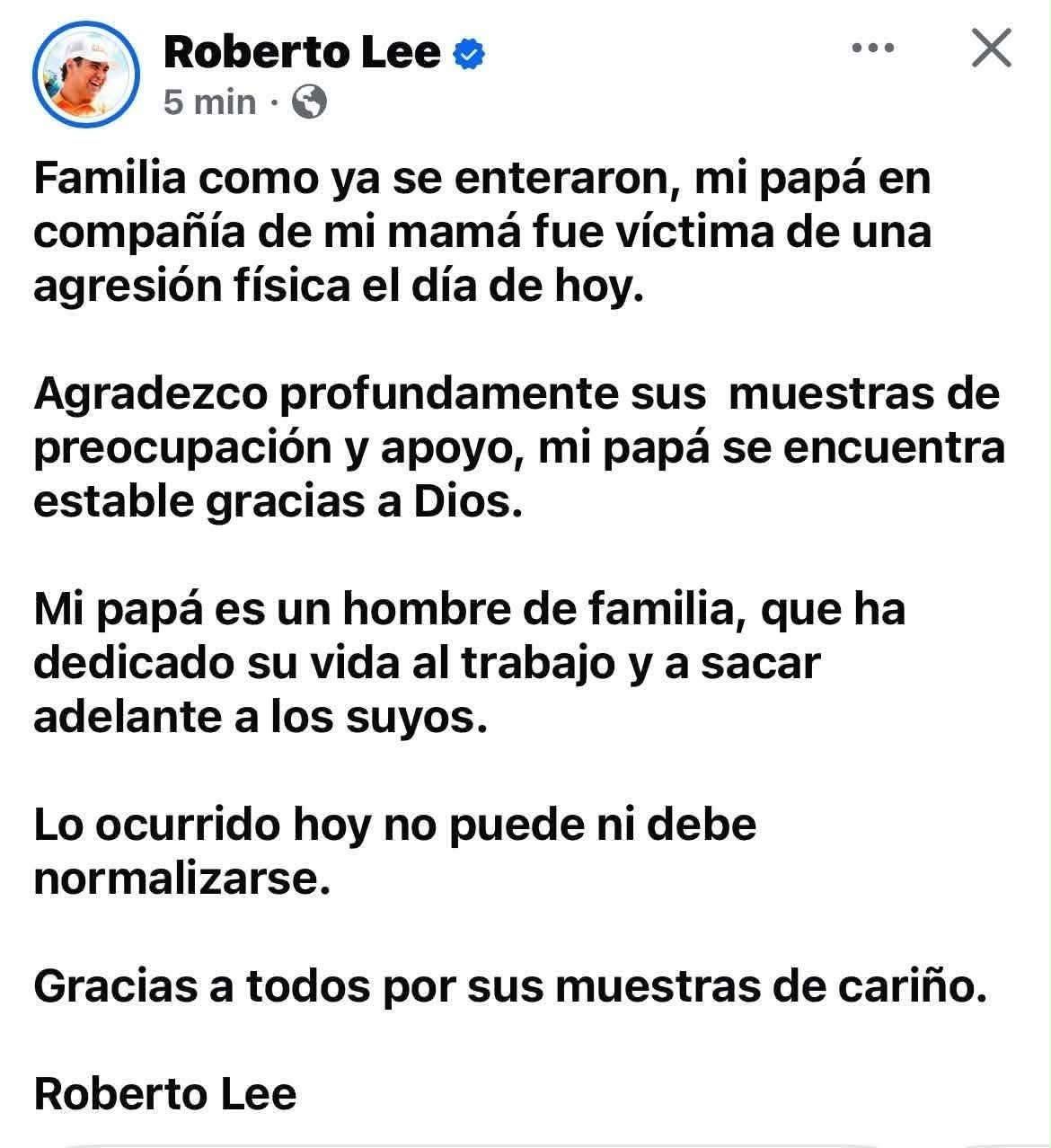Dismiss this post with the X
This screenshot has height=1148, width=1051.
[x=992, y=49]
